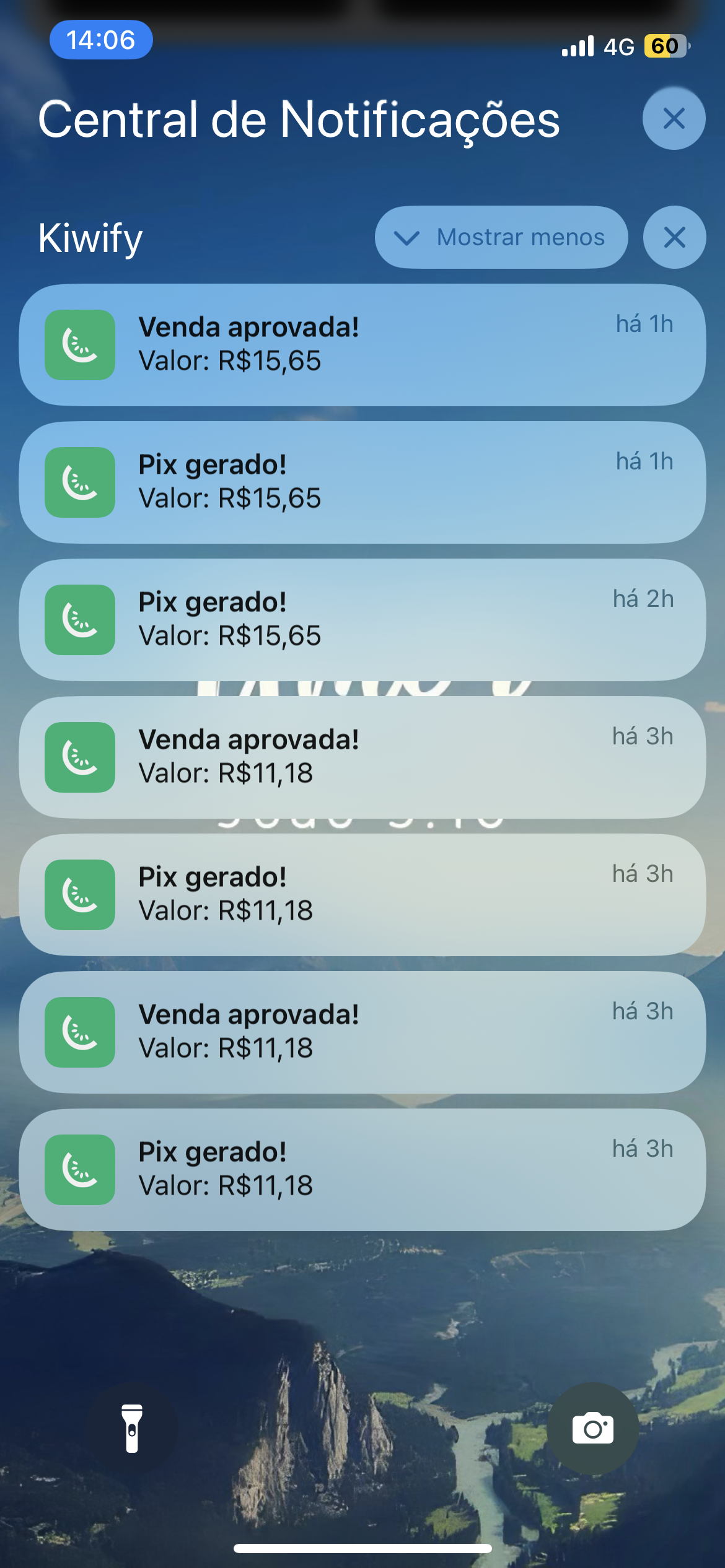The image size is (725, 1568).
Task: Launch the camera from lock screen
Action: point(592,1429)
